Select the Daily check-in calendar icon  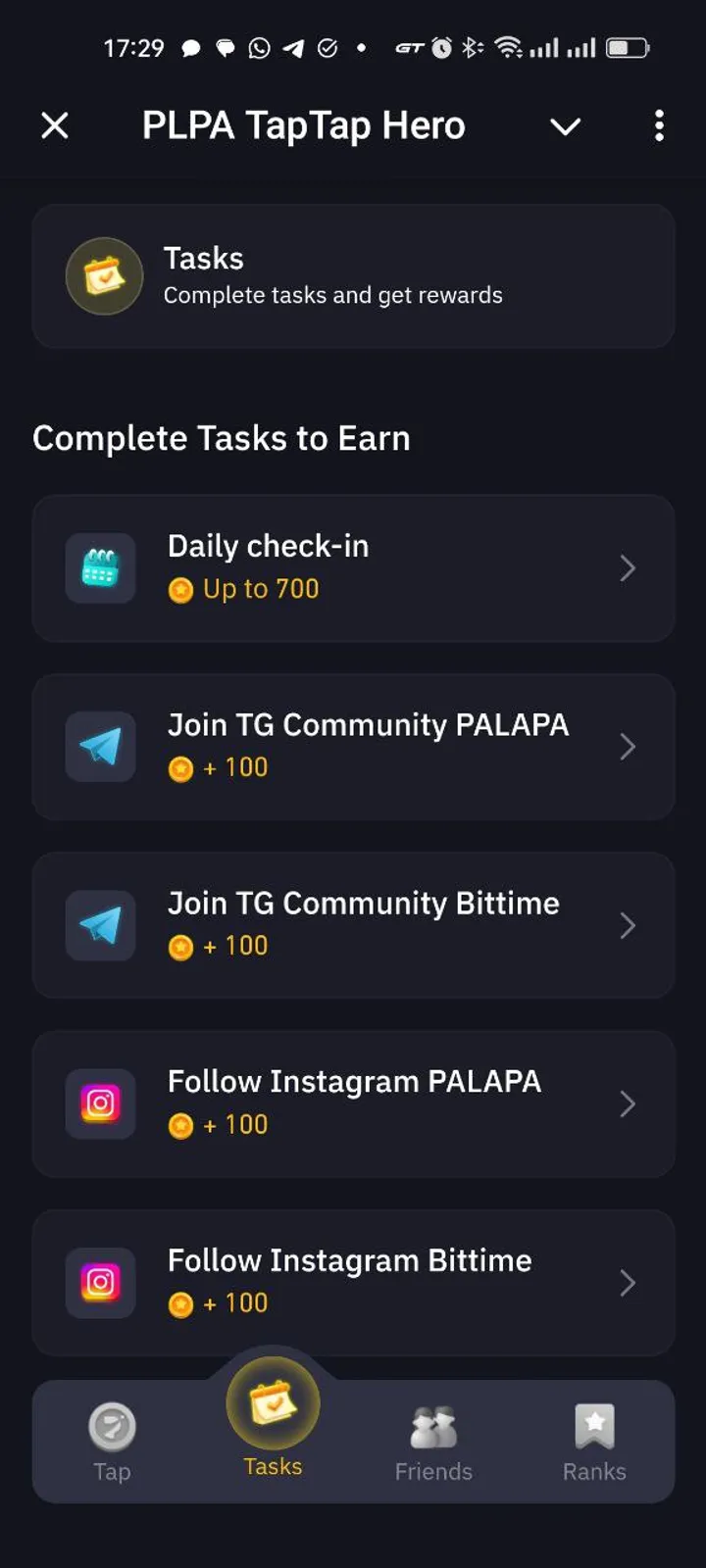click(99, 568)
